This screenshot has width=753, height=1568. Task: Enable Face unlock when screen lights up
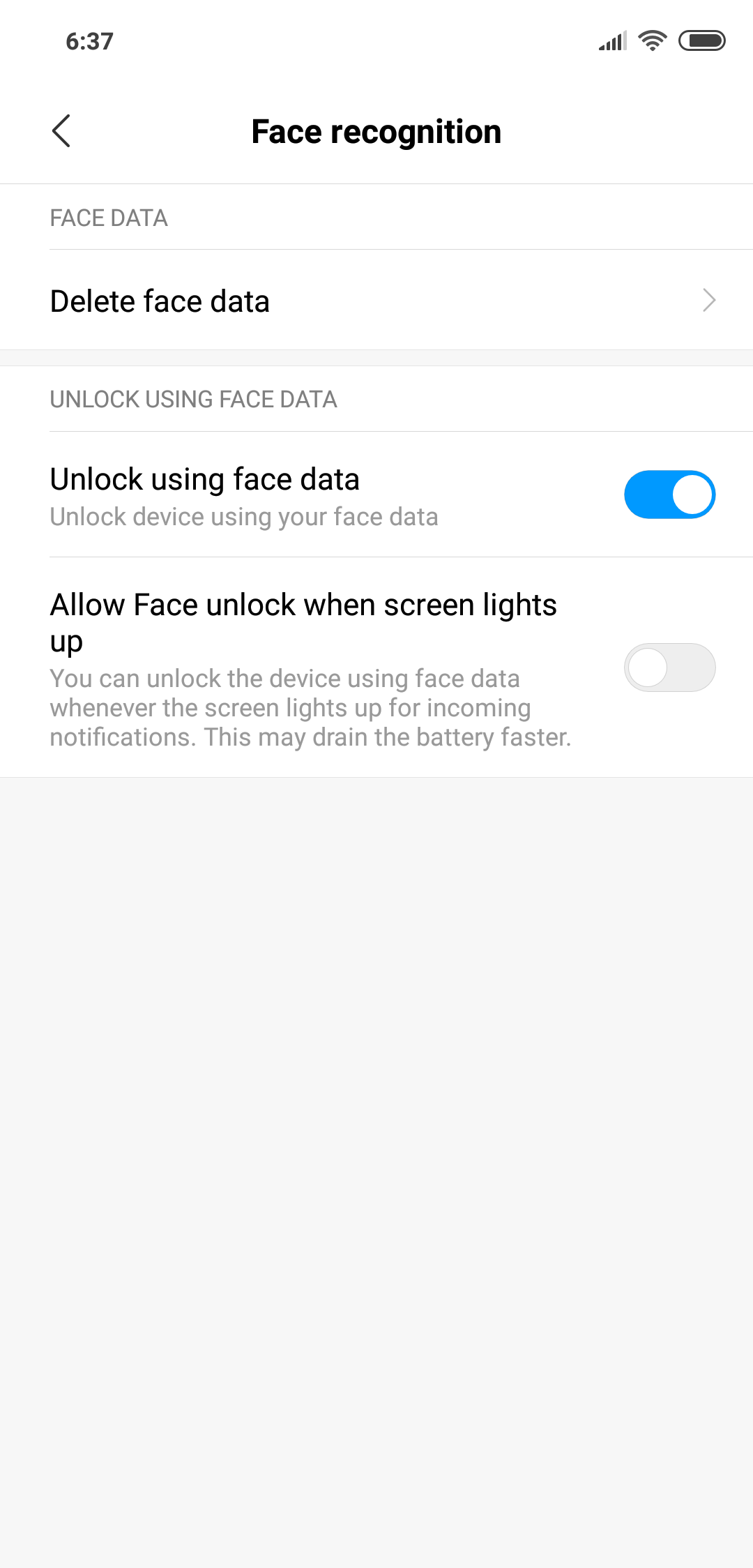coord(669,668)
